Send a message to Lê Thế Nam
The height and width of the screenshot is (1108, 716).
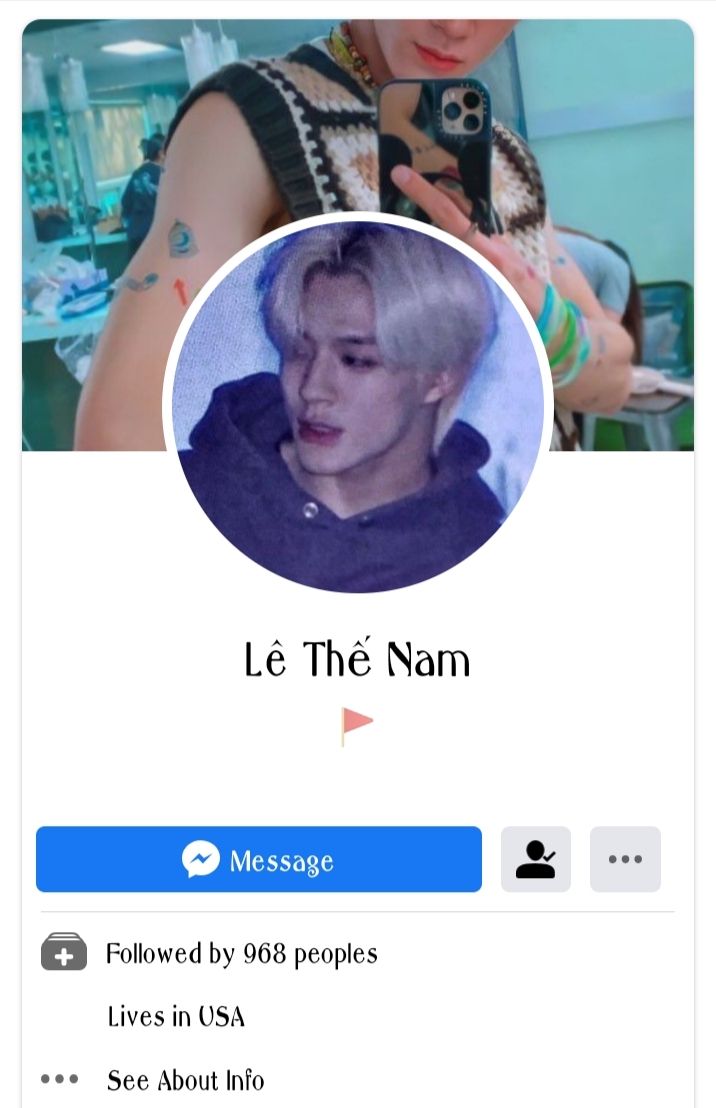[x=258, y=859]
